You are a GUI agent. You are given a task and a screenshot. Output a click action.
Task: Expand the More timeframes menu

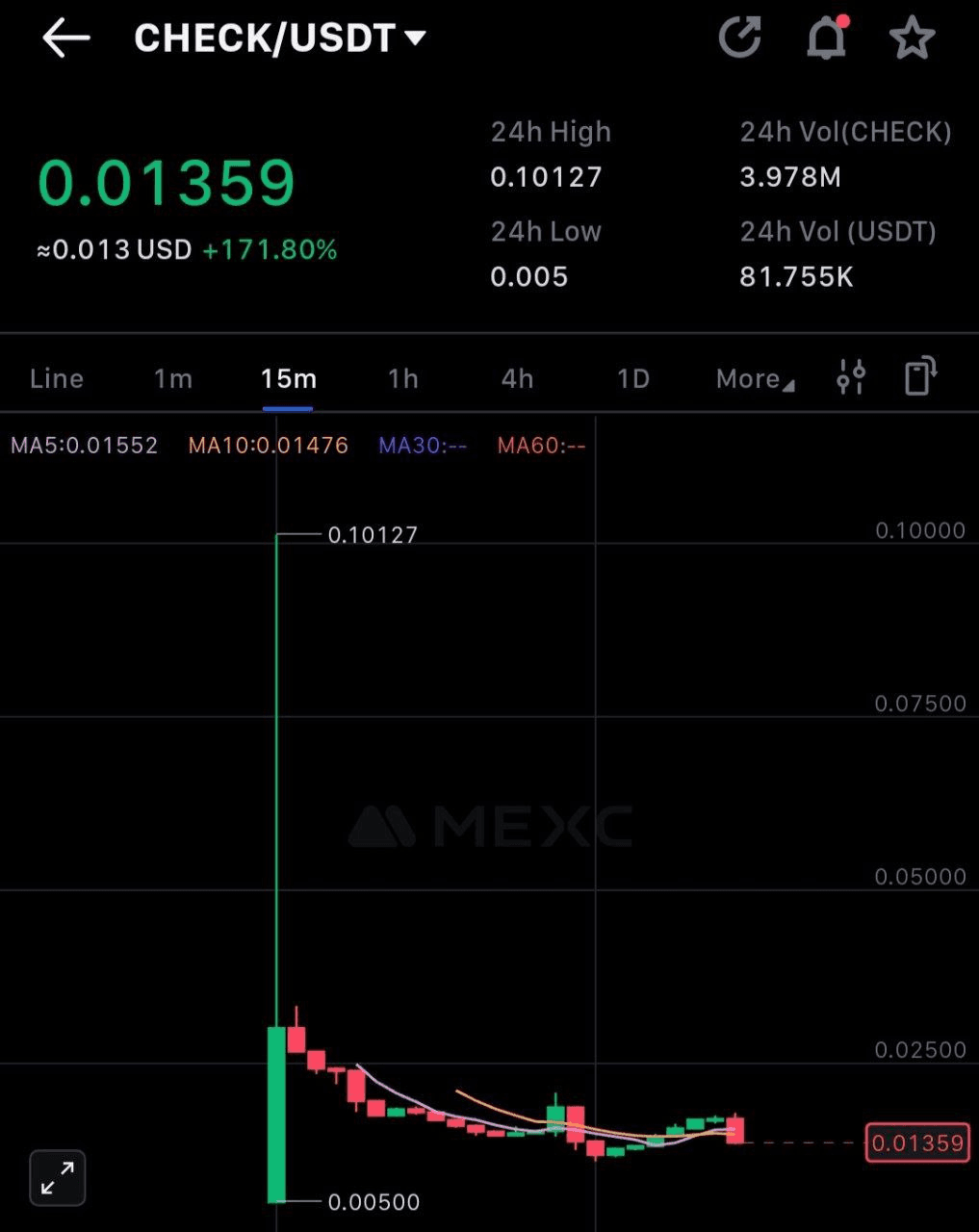click(754, 378)
